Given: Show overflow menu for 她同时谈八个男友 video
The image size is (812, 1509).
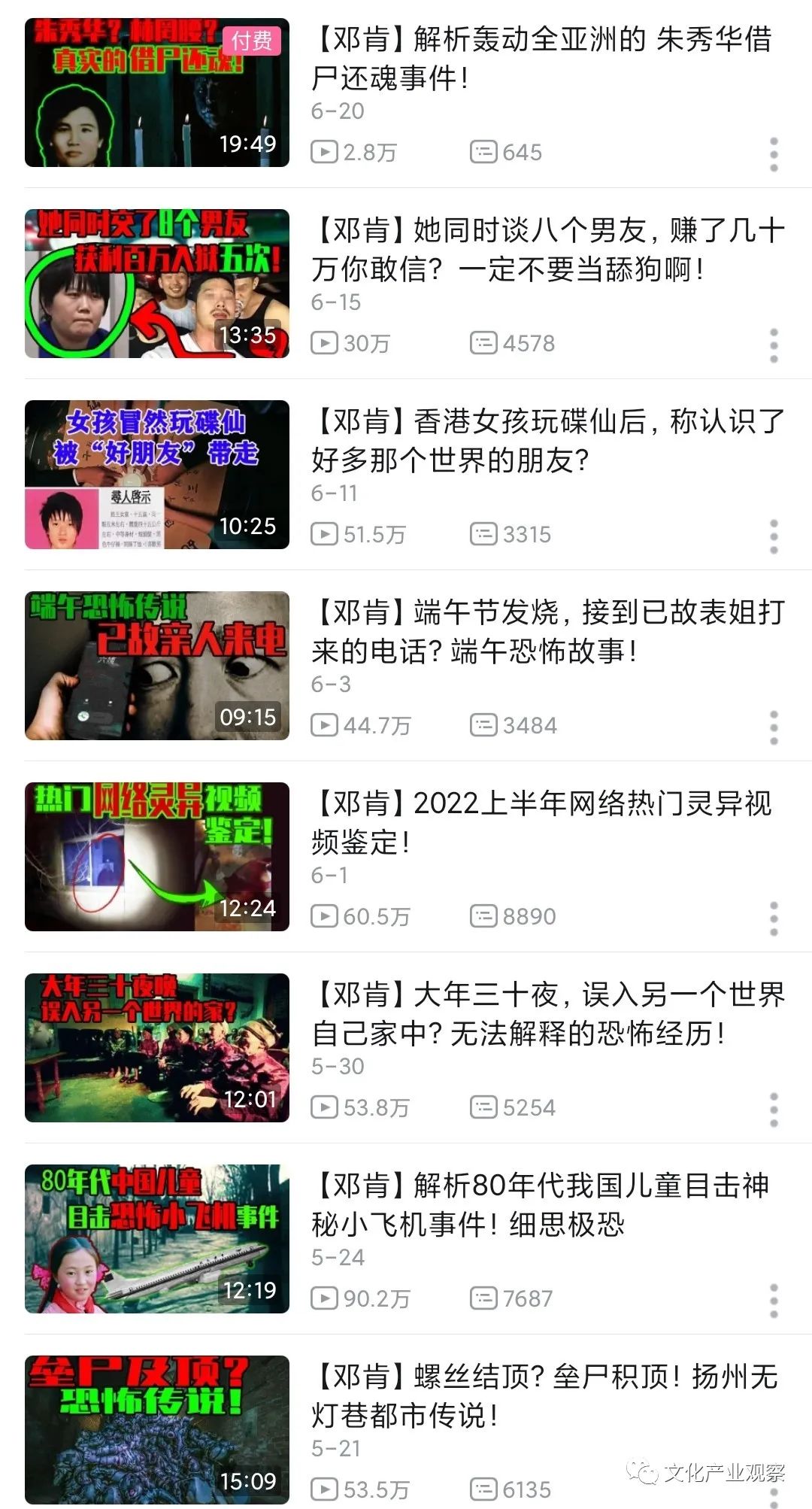Looking at the screenshot, I should tap(774, 345).
